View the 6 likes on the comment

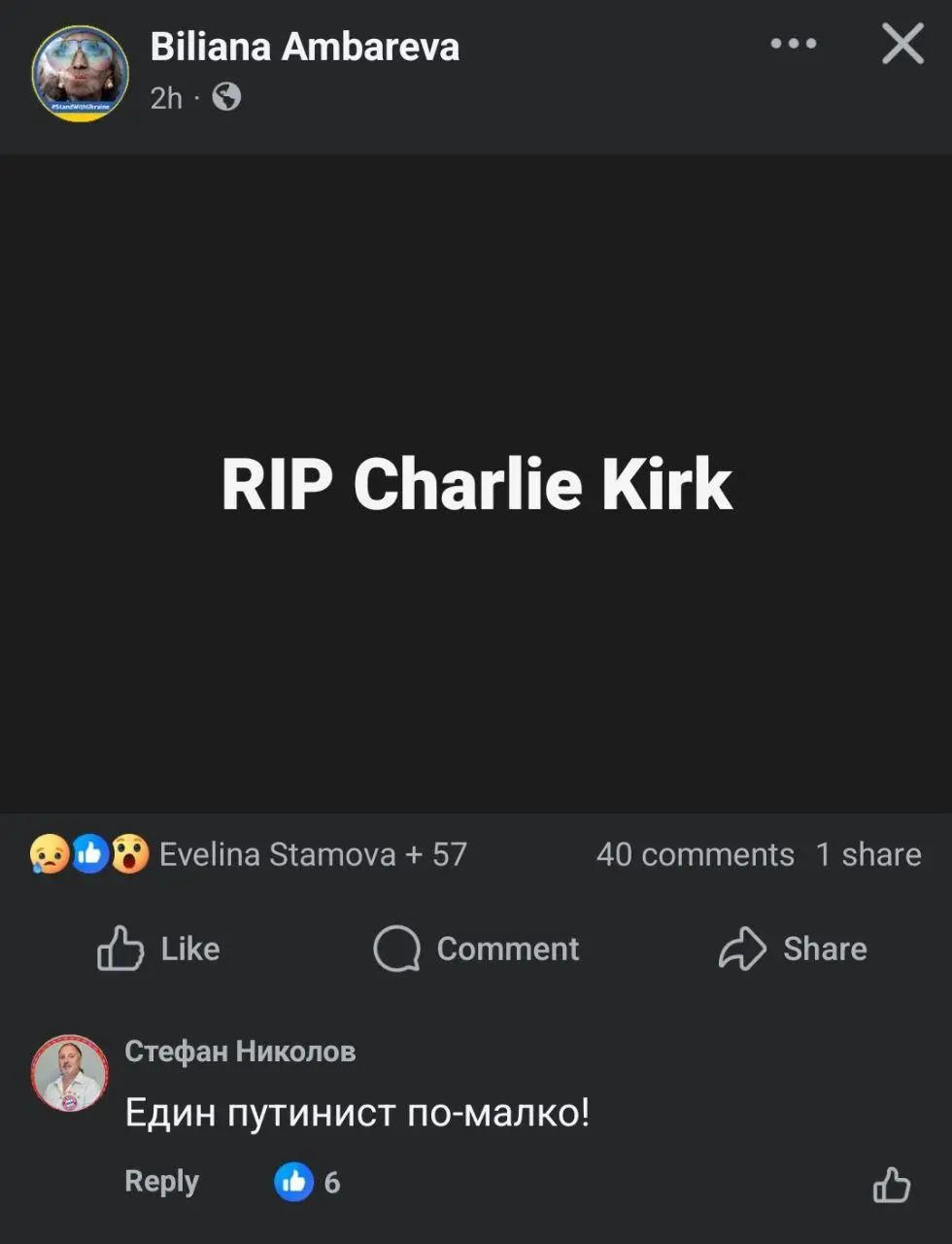click(308, 1182)
